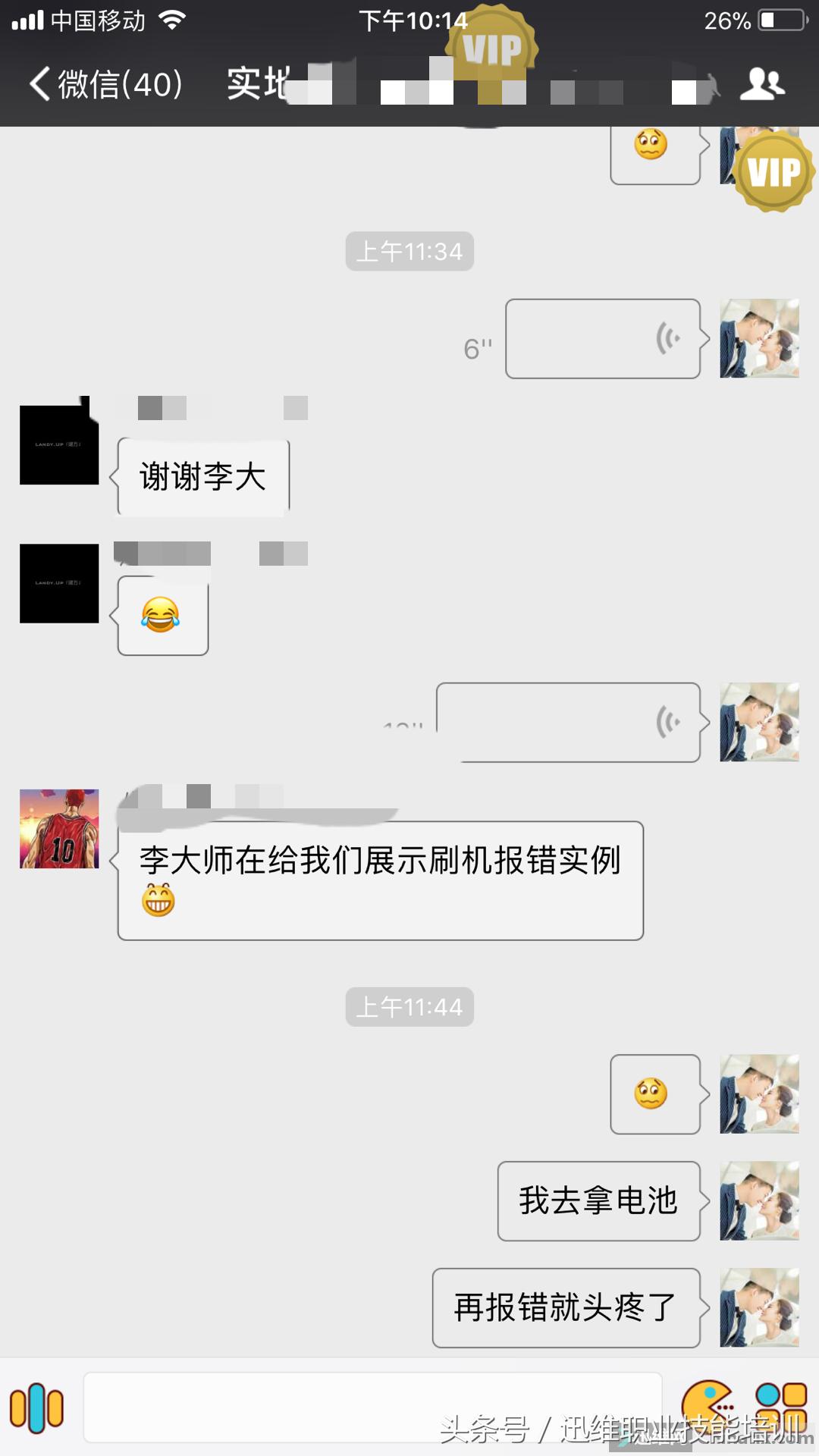This screenshot has height=1456, width=819.
Task: Tap the cellular signal bars icon
Action: click(29, 19)
